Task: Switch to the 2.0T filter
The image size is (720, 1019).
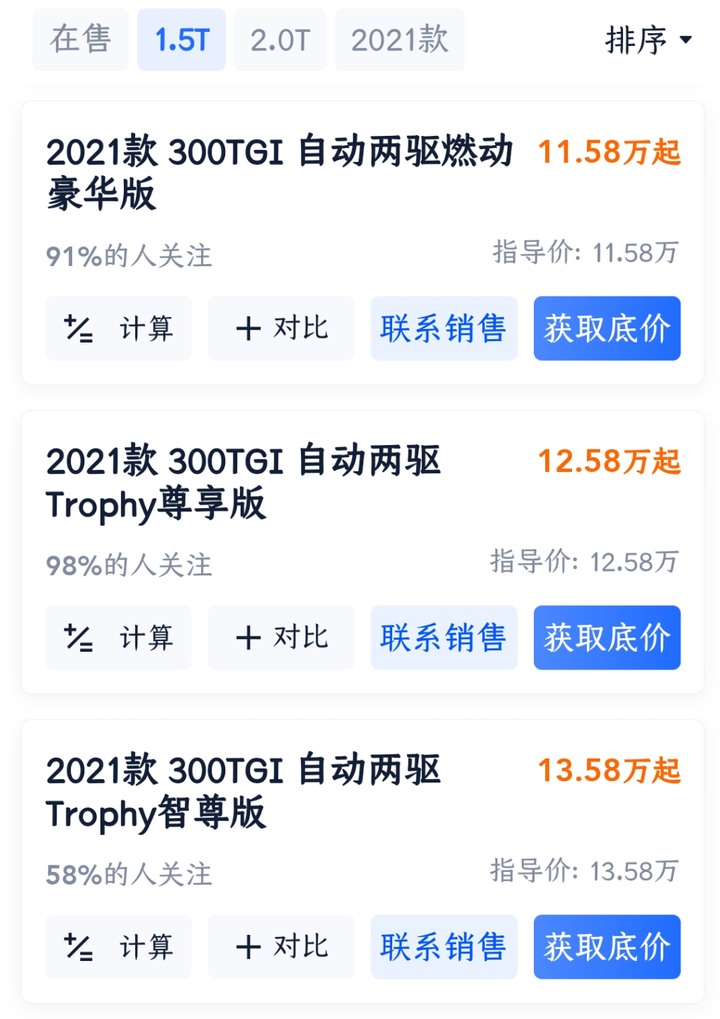Action: pyautogui.click(x=279, y=40)
